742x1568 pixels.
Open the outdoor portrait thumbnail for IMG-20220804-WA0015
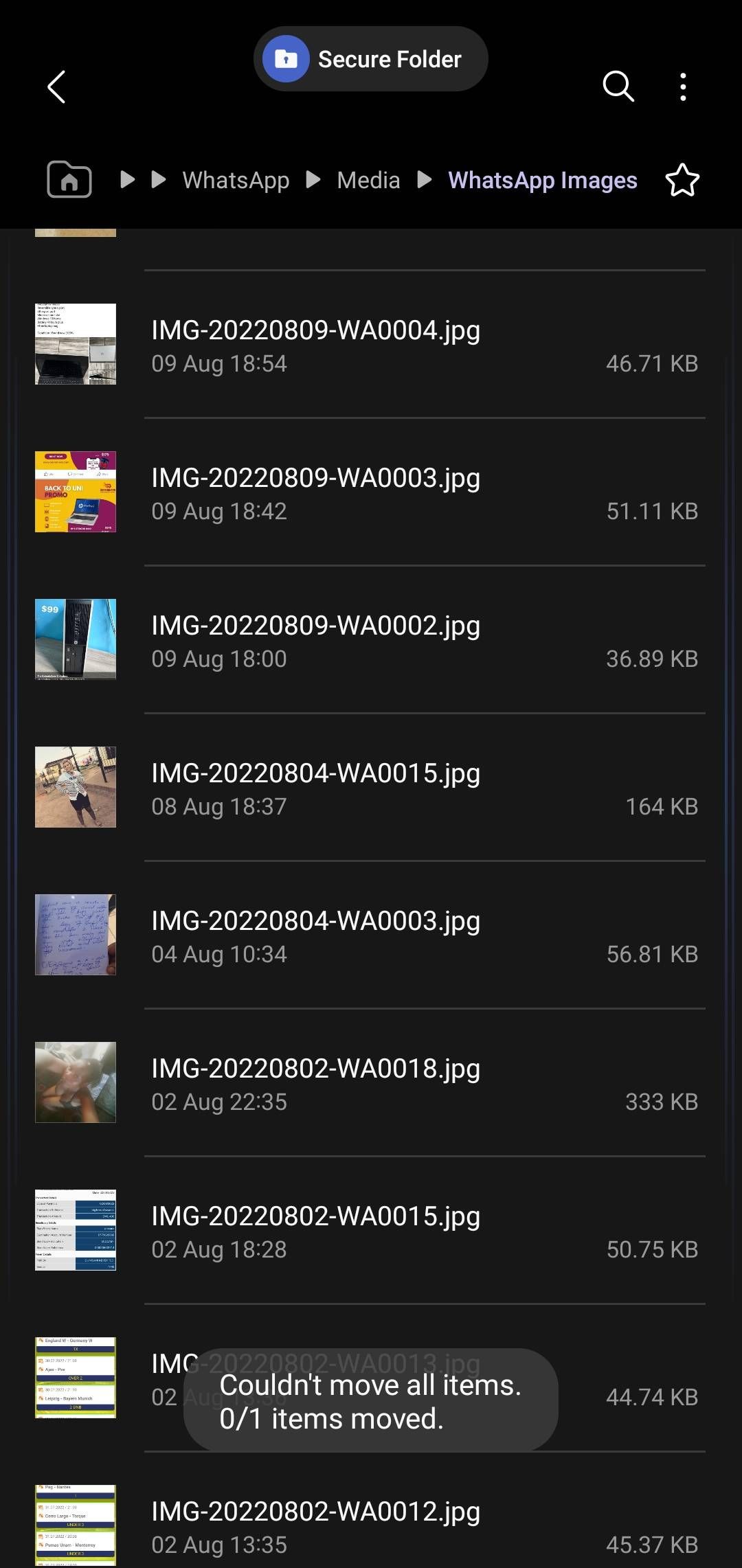pyautogui.click(x=76, y=787)
